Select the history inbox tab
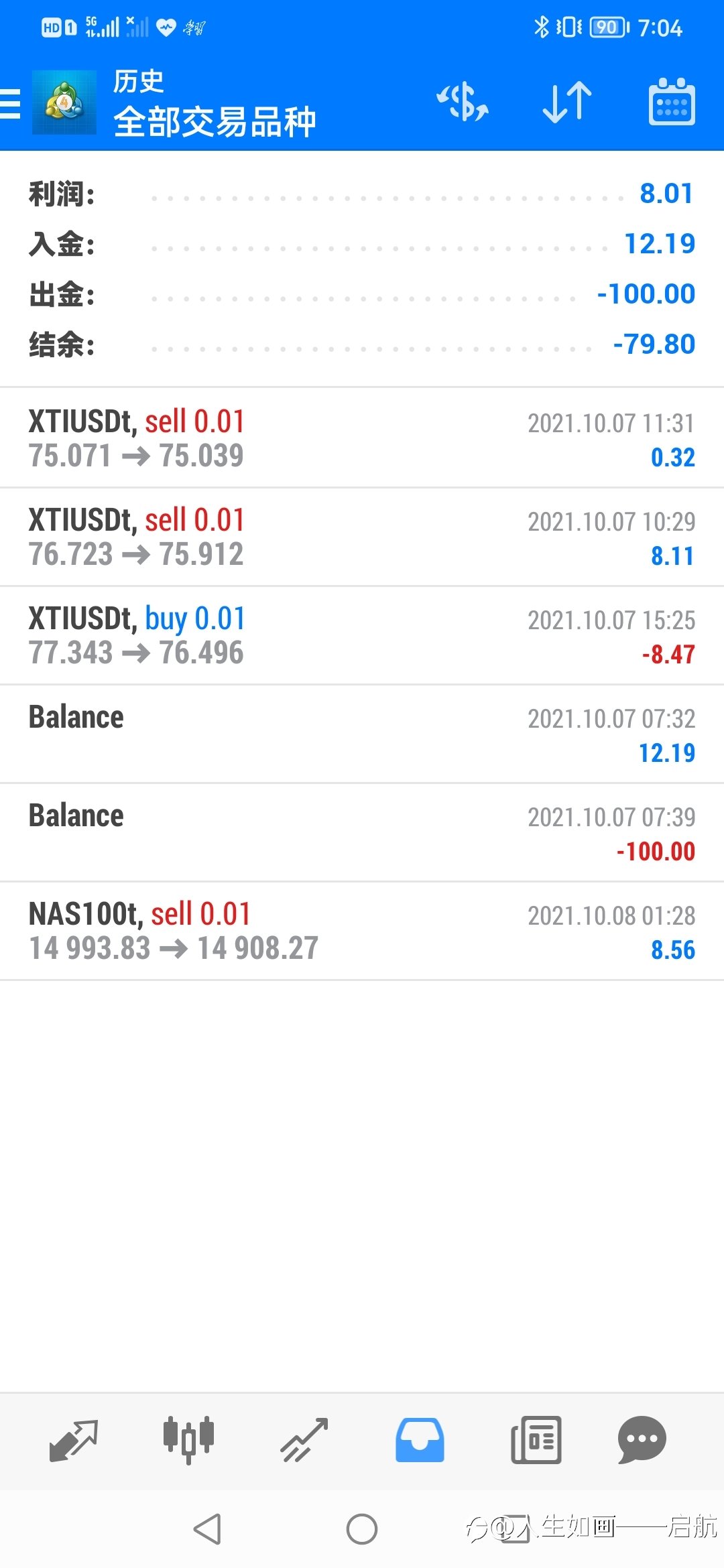This screenshot has height=1568, width=724. point(420,1440)
